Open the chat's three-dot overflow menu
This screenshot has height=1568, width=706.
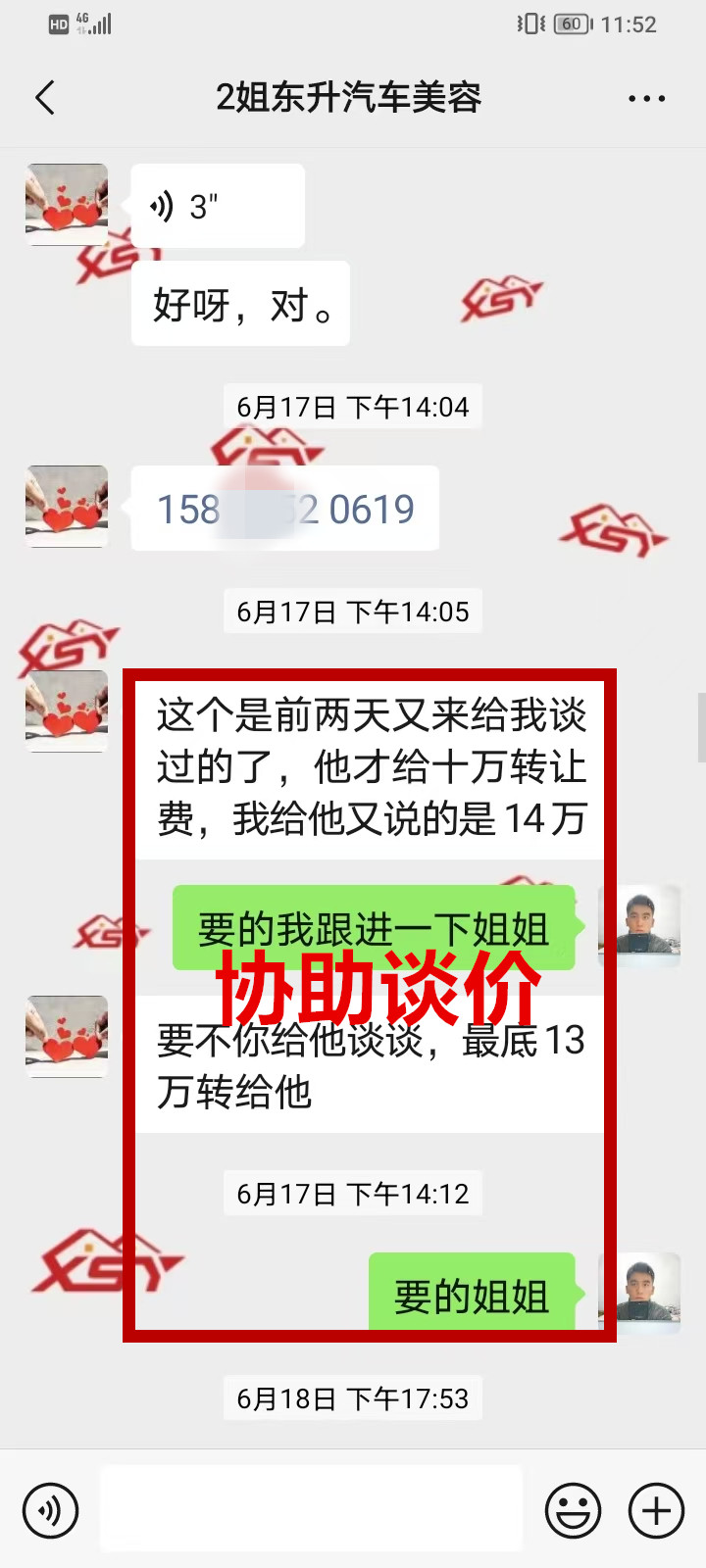pos(646,98)
